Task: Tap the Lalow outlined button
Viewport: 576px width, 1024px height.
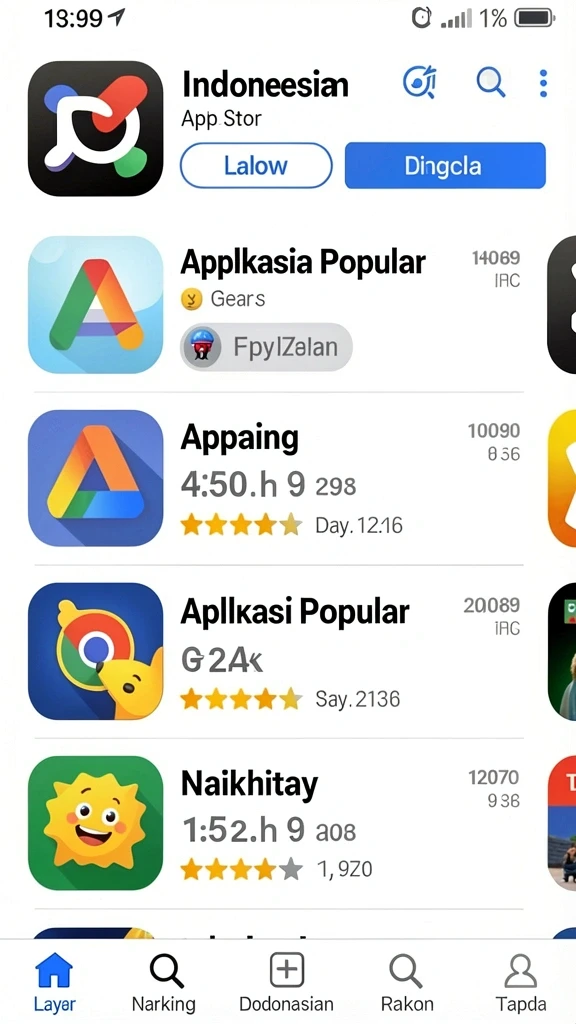Action: (x=255, y=165)
